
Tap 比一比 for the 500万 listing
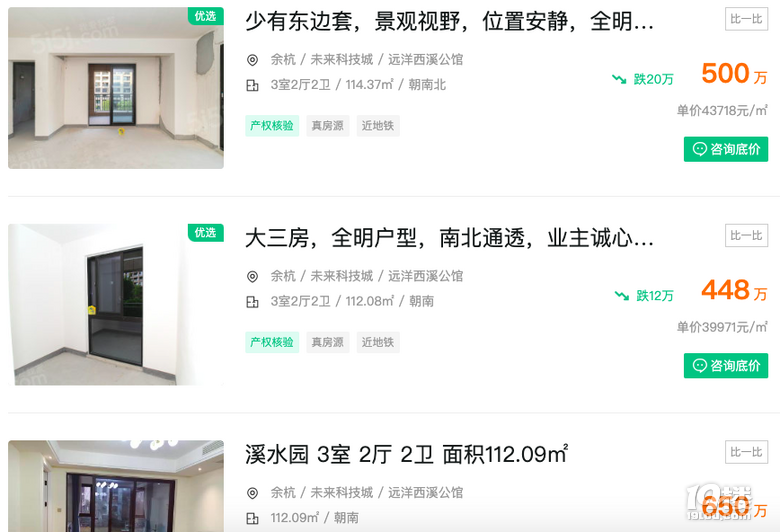click(x=746, y=19)
